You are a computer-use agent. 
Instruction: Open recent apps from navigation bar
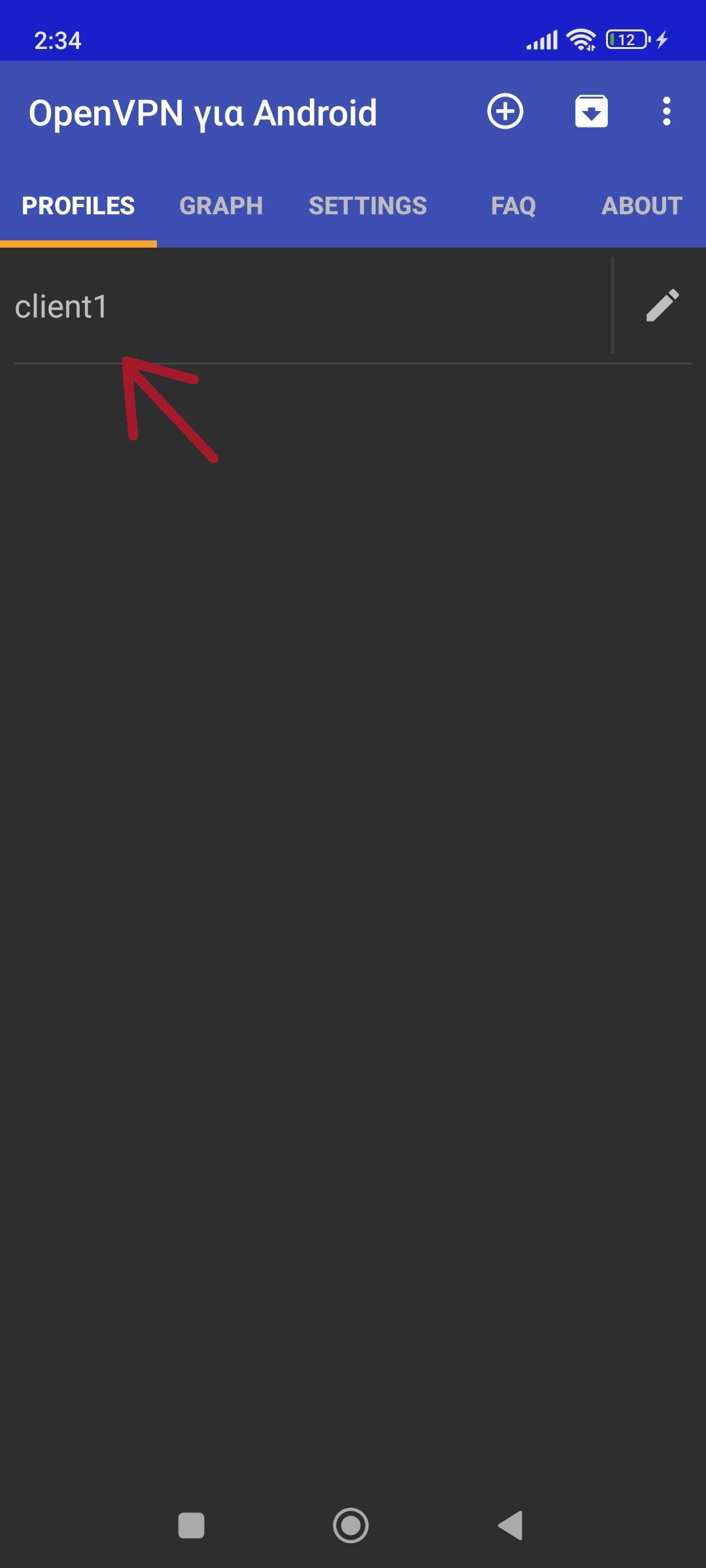coord(192,1526)
